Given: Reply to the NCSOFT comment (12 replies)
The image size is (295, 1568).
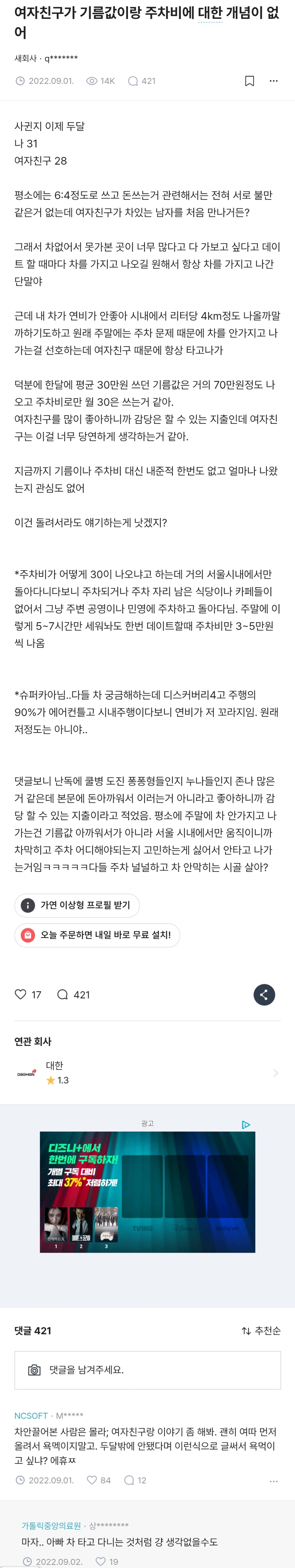Looking at the screenshot, I should click(x=129, y=1480).
